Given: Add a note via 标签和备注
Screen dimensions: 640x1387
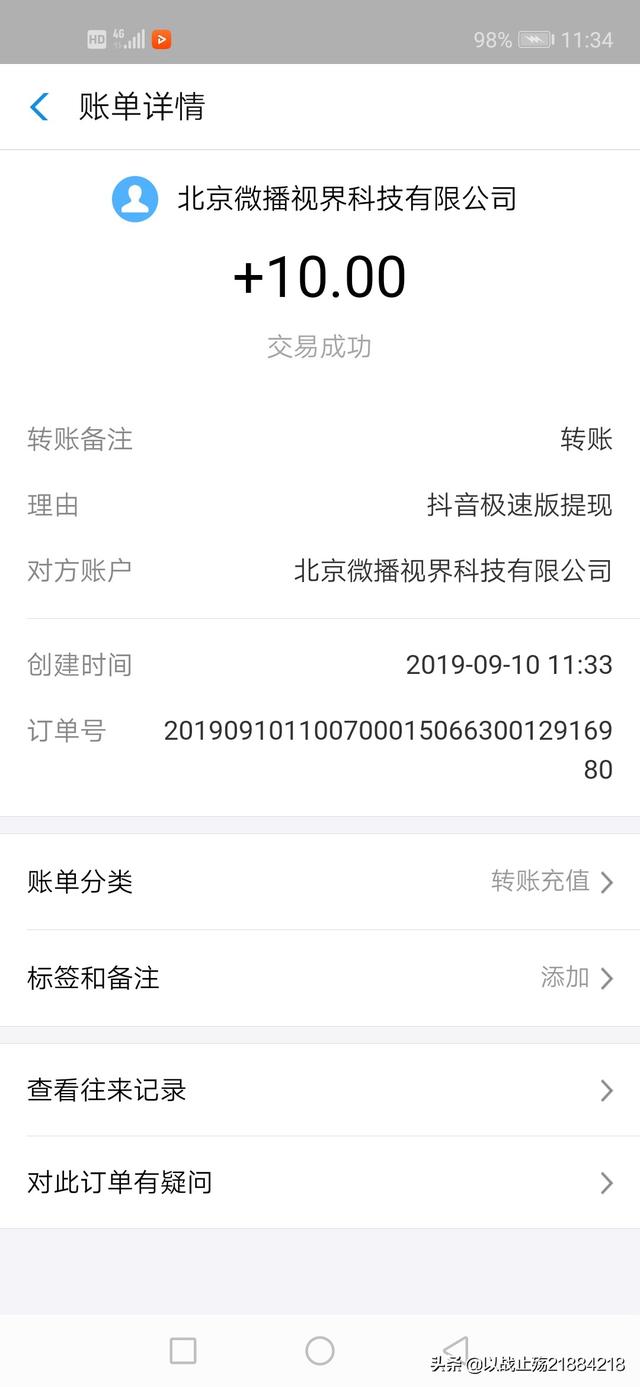Looking at the screenshot, I should click(320, 977).
